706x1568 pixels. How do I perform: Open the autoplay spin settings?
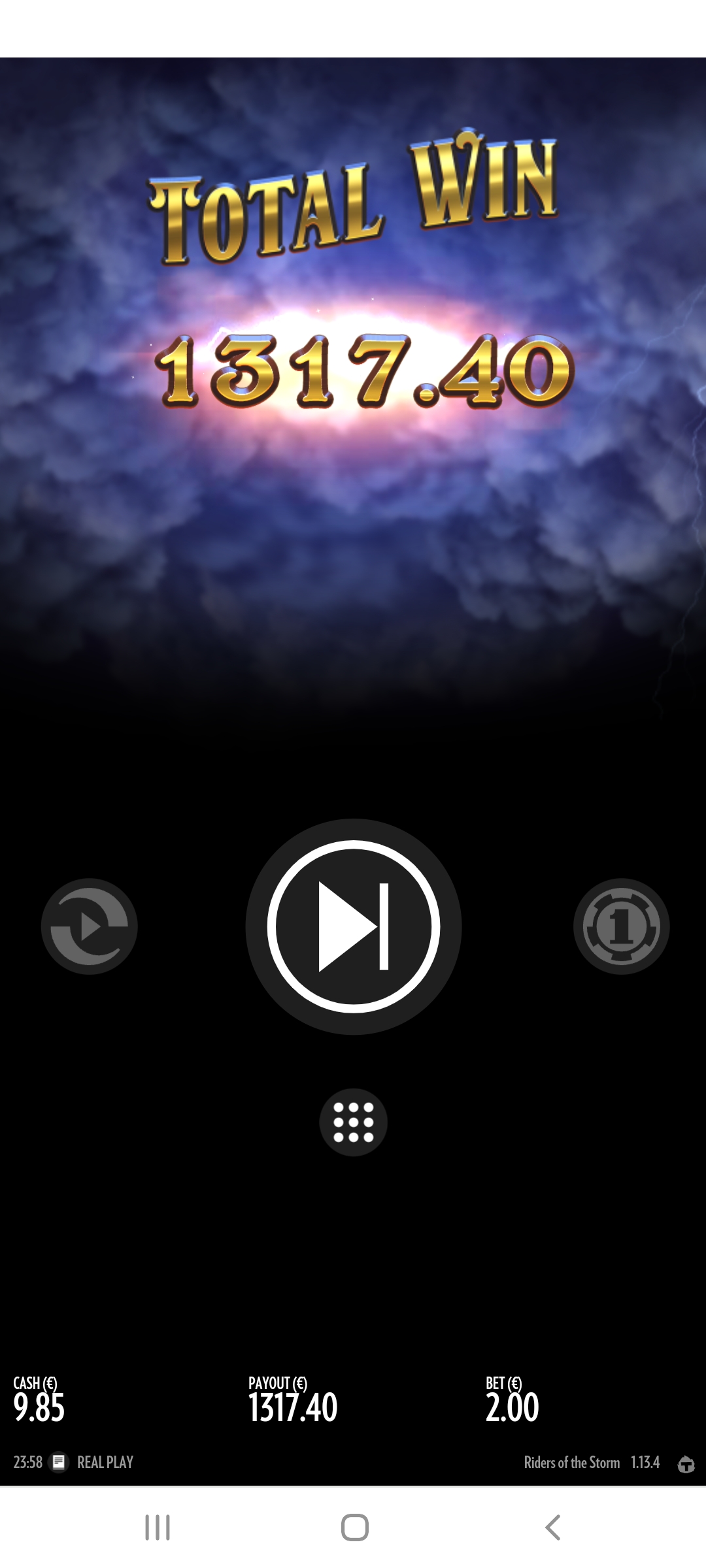pyautogui.click(x=90, y=926)
